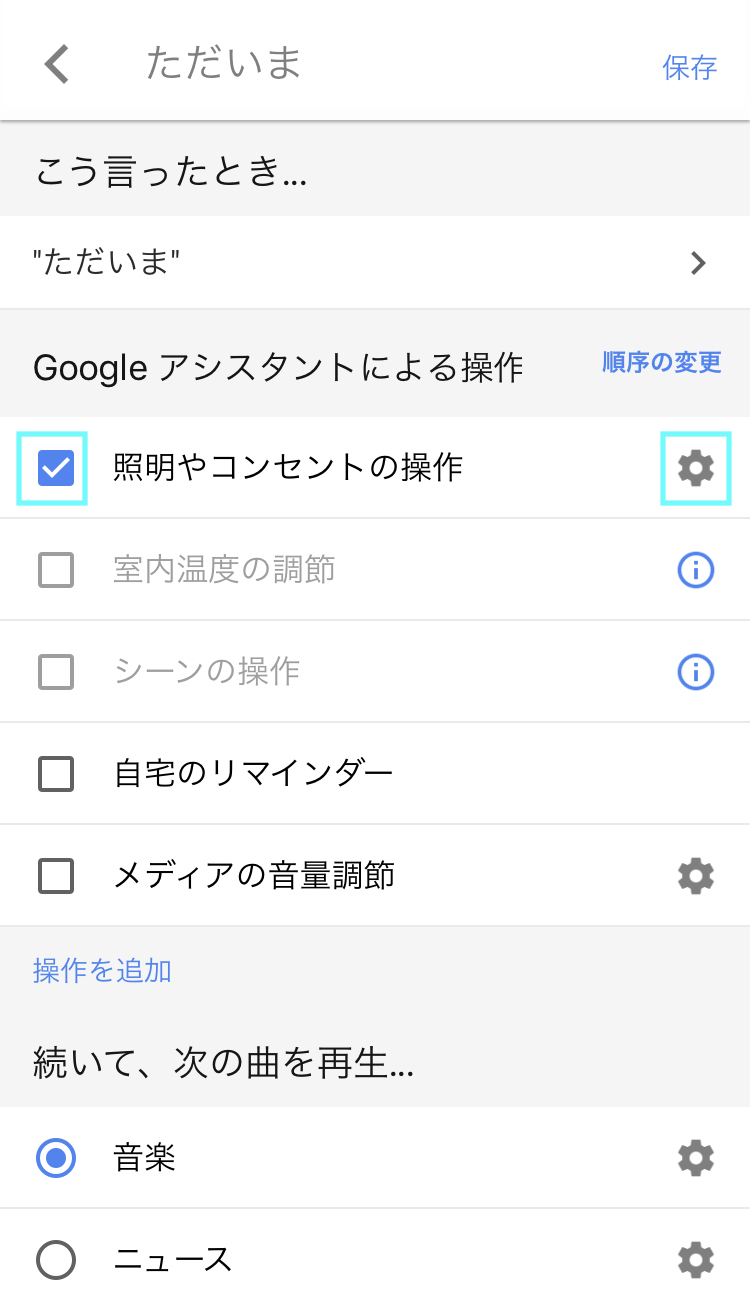
Task: Tap 保存 to save the routine
Action: 690,67
